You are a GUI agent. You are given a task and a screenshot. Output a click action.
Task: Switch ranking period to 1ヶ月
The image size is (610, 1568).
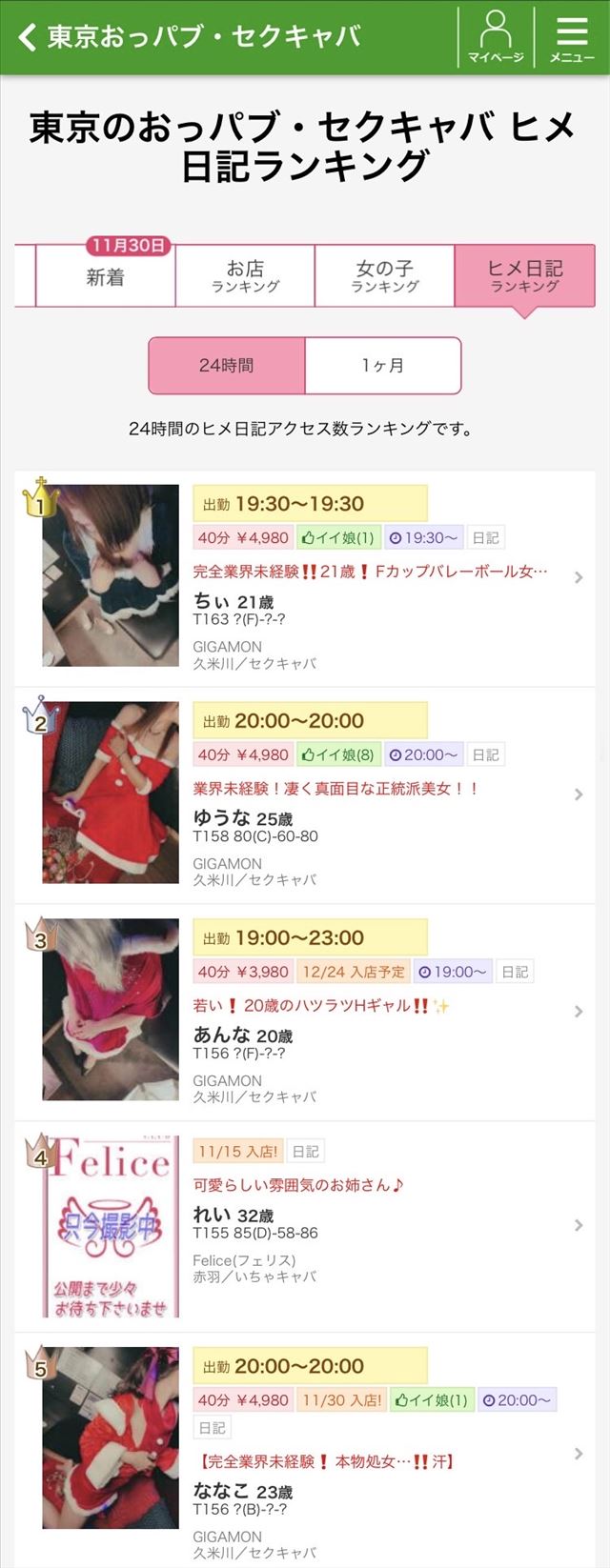coord(383,365)
